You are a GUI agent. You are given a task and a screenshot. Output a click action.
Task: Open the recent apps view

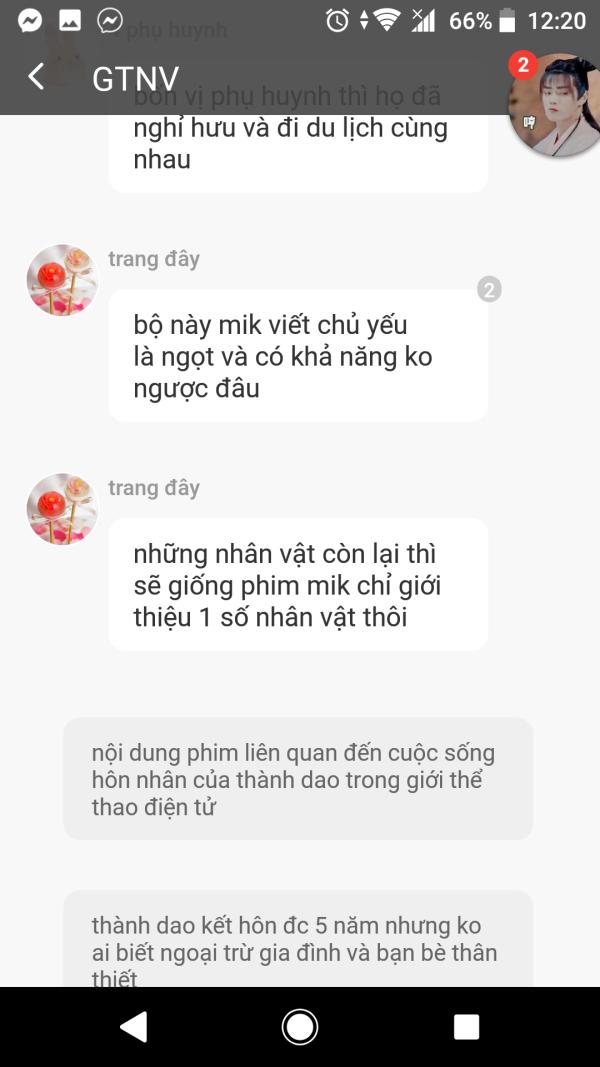click(x=467, y=1026)
